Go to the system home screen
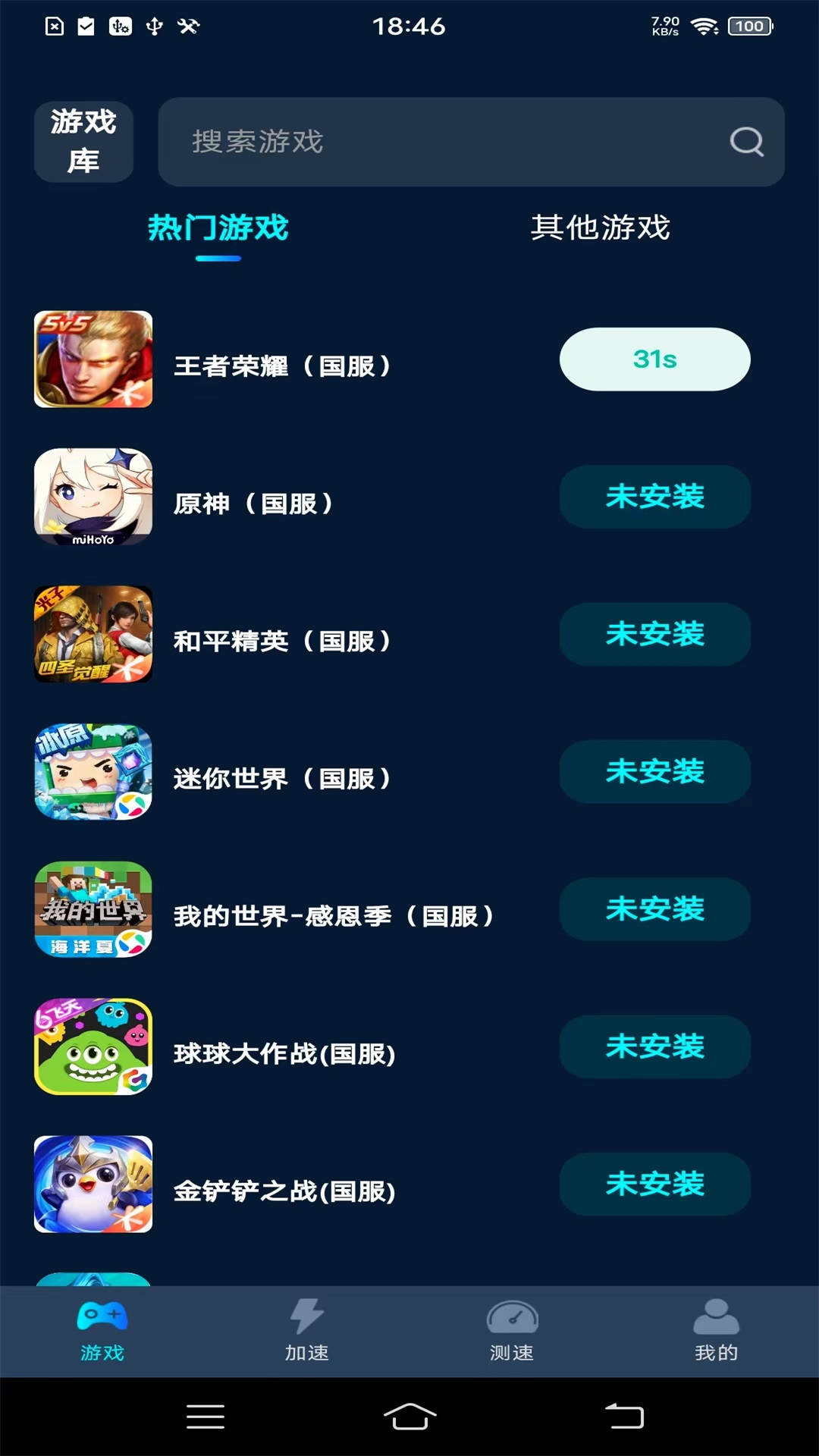 pyautogui.click(x=409, y=1417)
